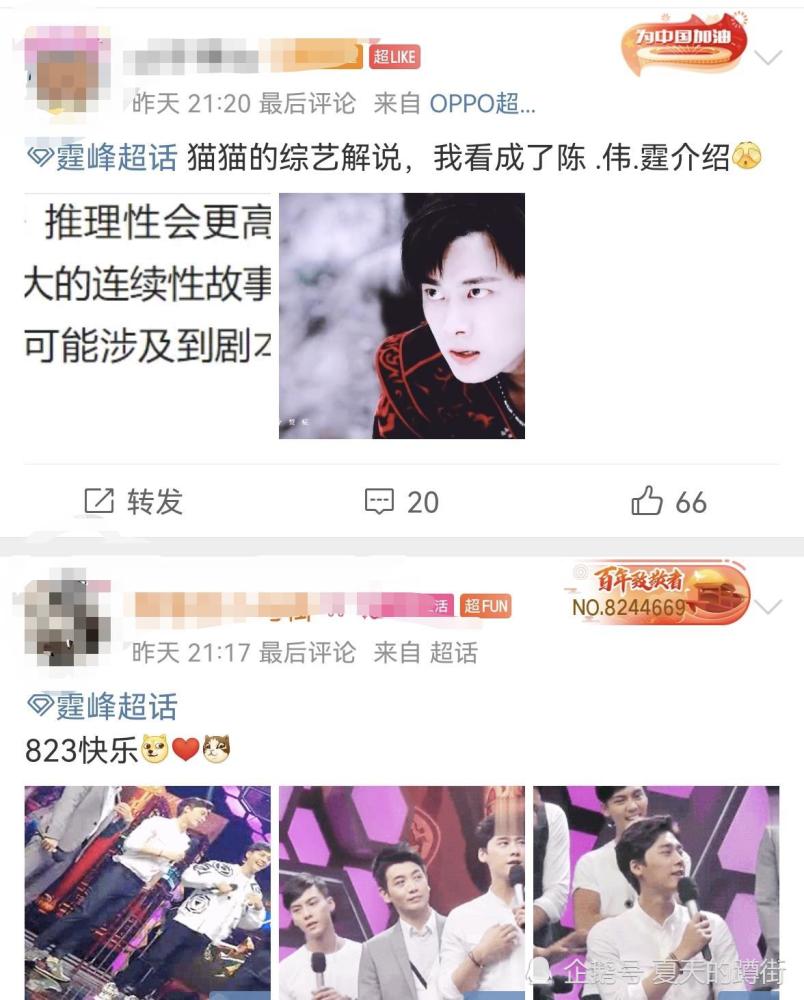Viewport: 804px width, 1000px height.
Task: Expand the chevron menu on 823快乐 post
Action: [x=767, y=607]
